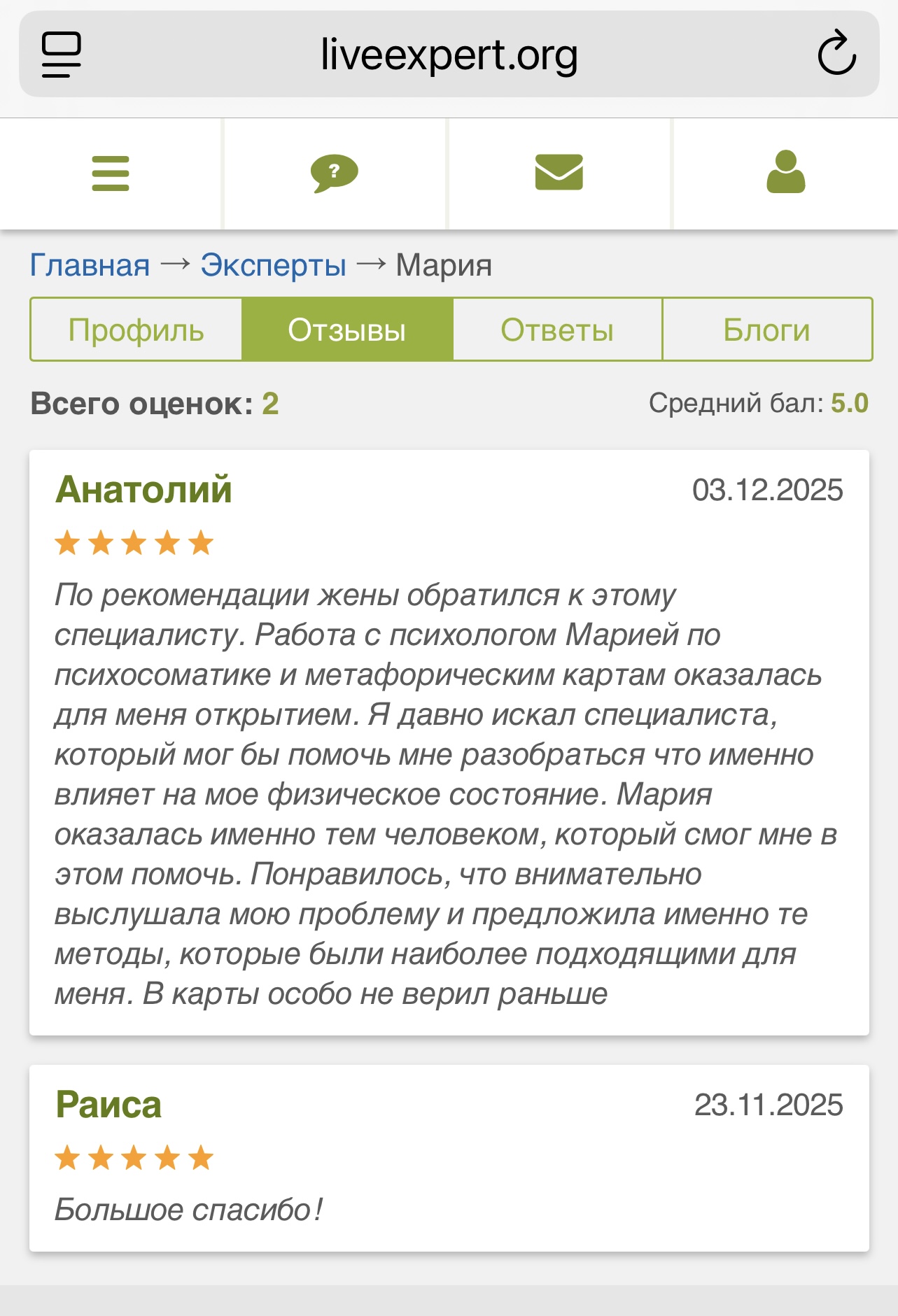Switch to the Профиль tab

pyautogui.click(x=136, y=330)
